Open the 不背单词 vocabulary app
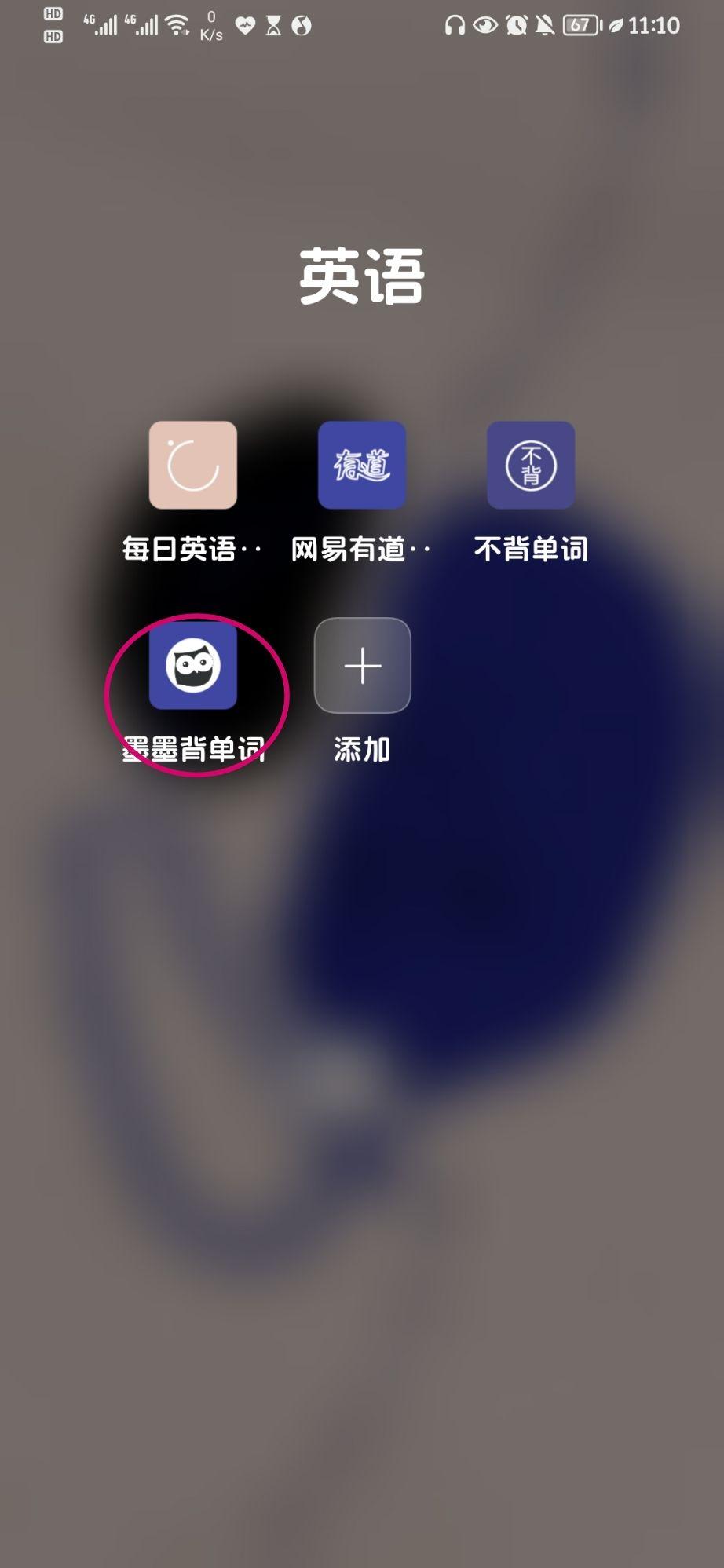Screen dimensions: 724x1568 [530, 465]
